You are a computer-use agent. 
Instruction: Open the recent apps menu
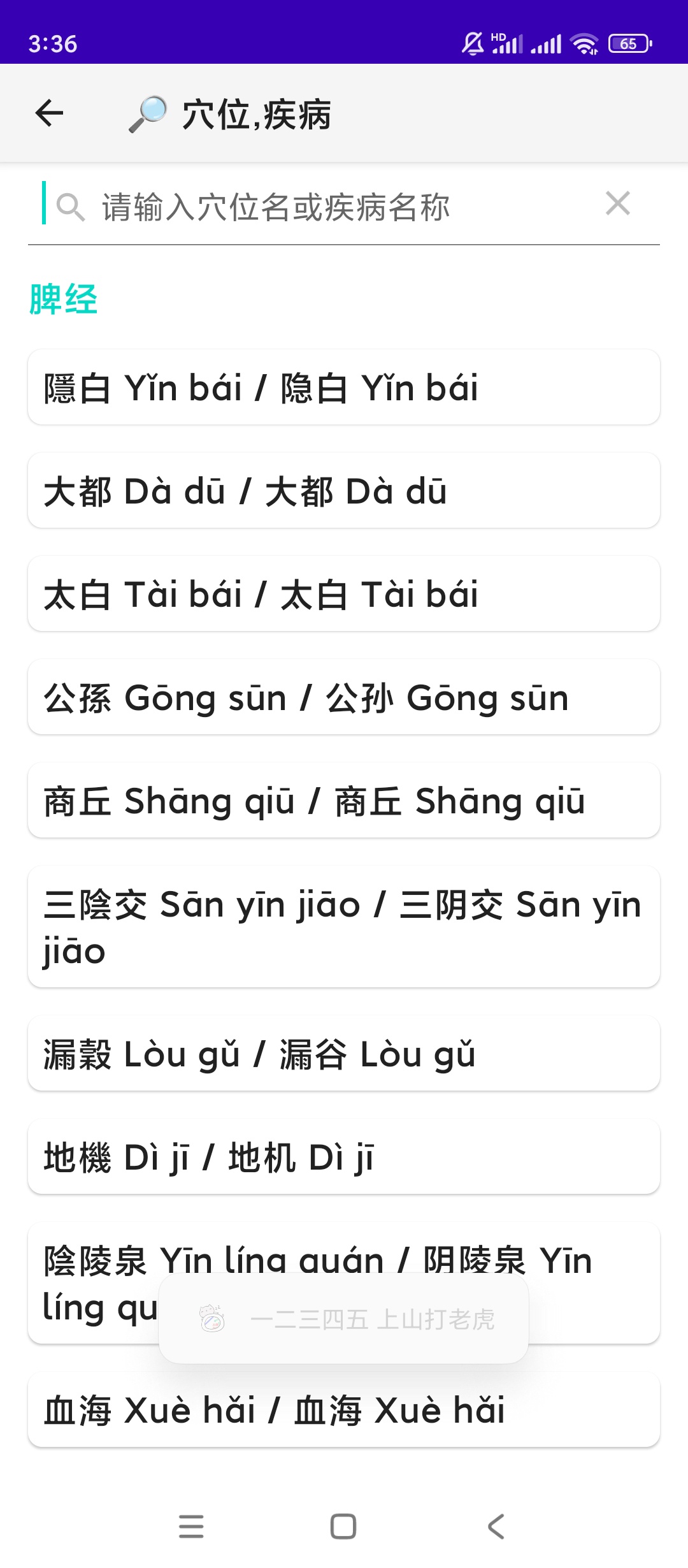pyautogui.click(x=191, y=1526)
